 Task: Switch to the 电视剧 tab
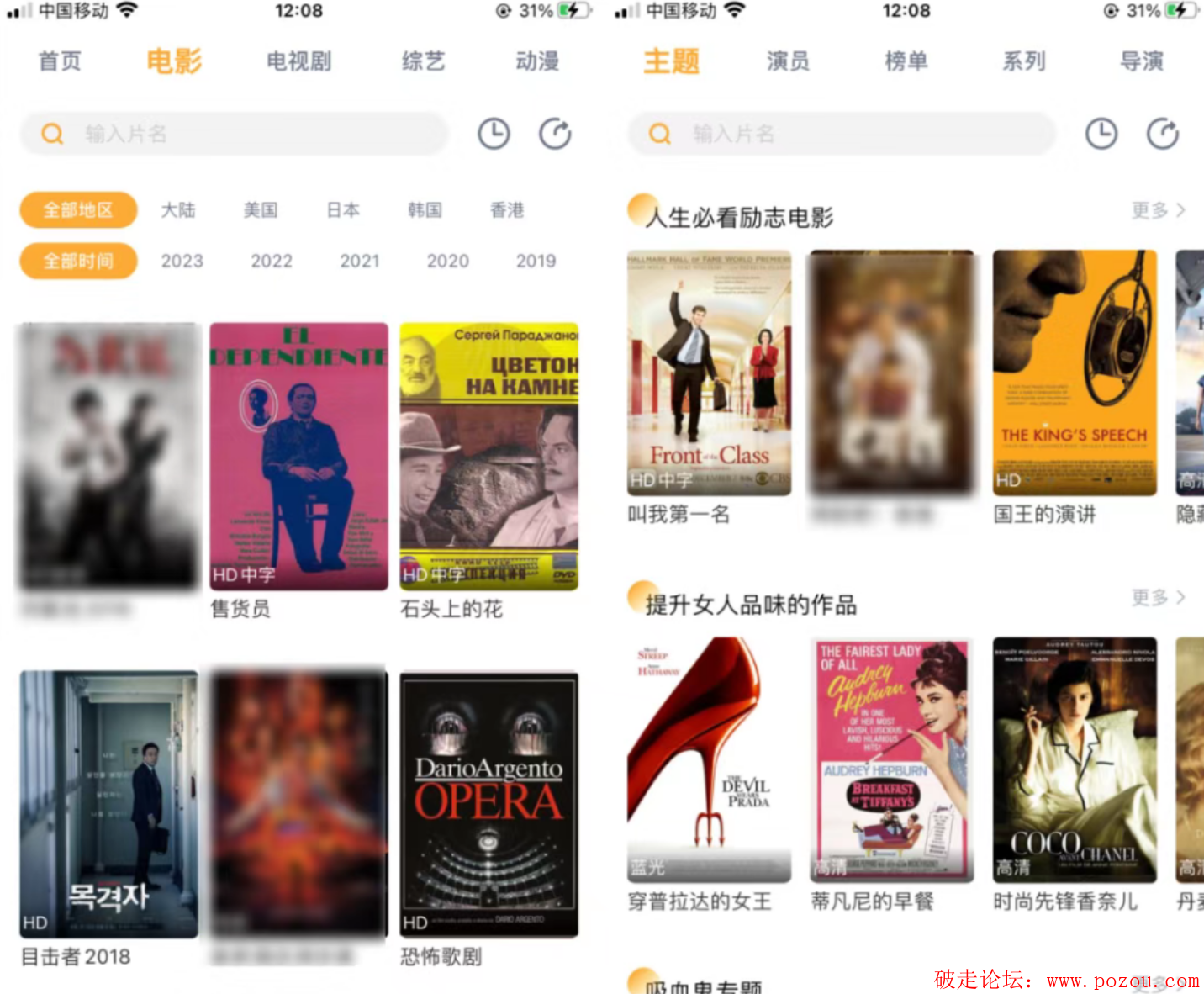[298, 61]
